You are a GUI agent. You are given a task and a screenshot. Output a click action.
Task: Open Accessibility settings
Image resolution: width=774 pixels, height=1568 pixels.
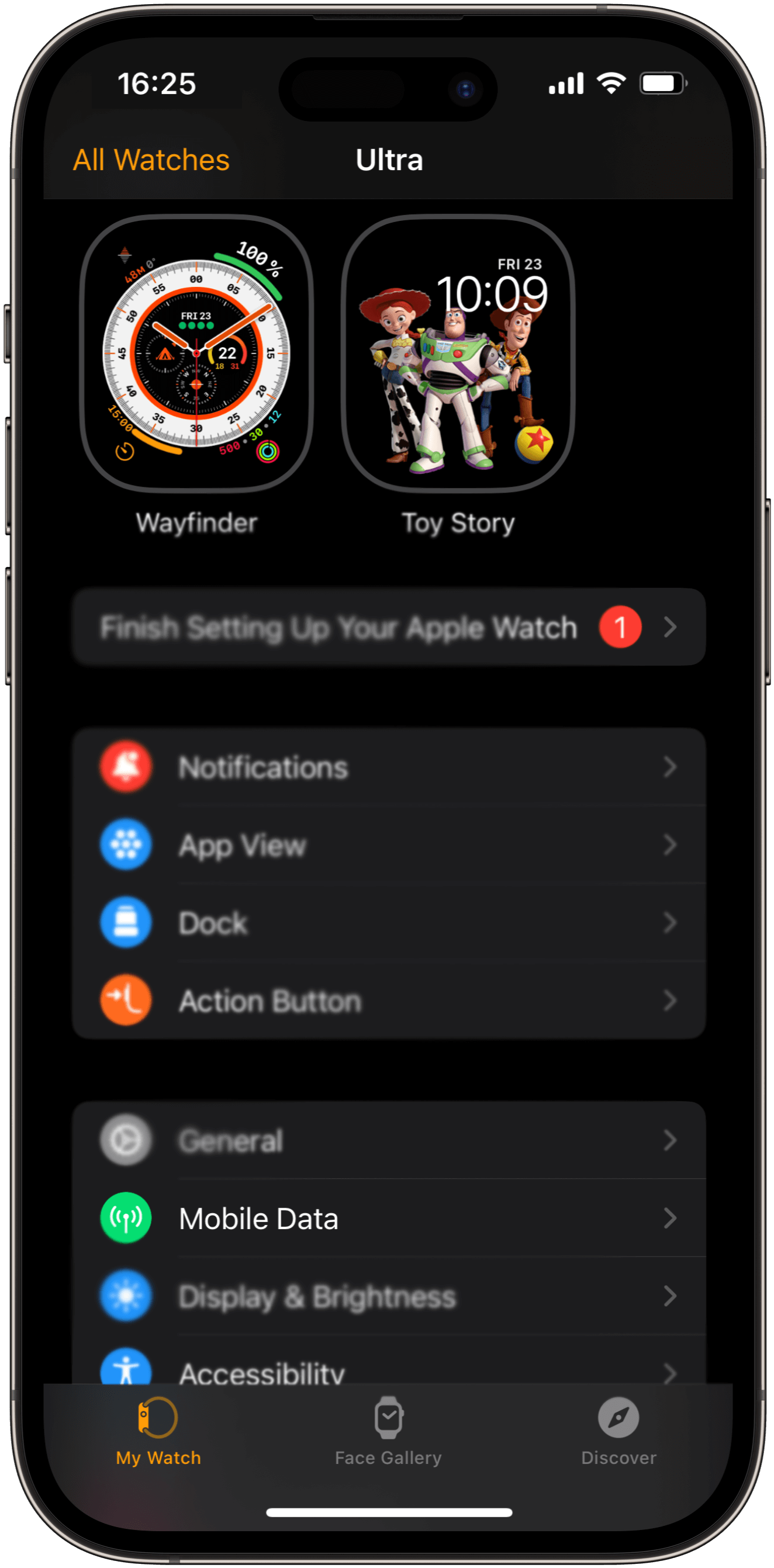(x=389, y=1368)
